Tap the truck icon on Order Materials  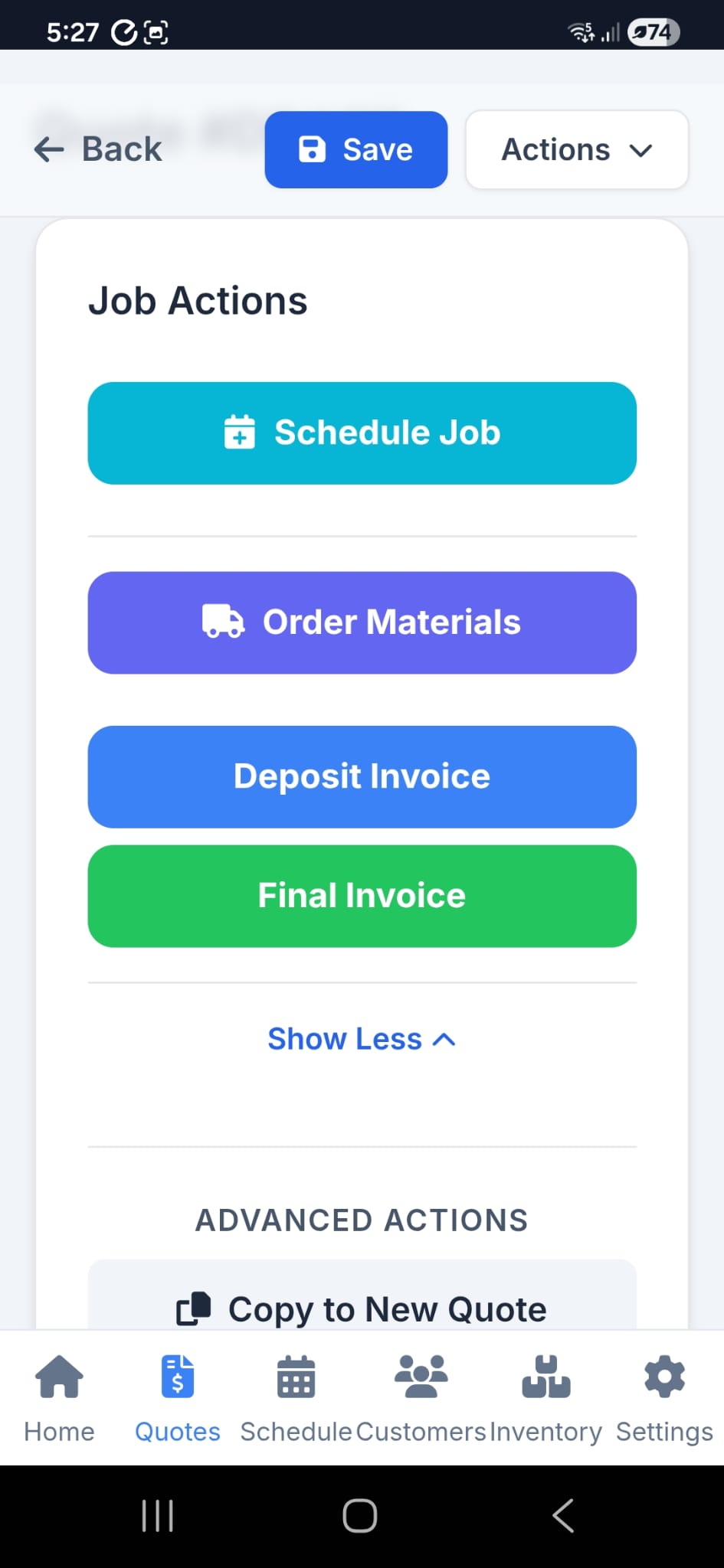(222, 622)
